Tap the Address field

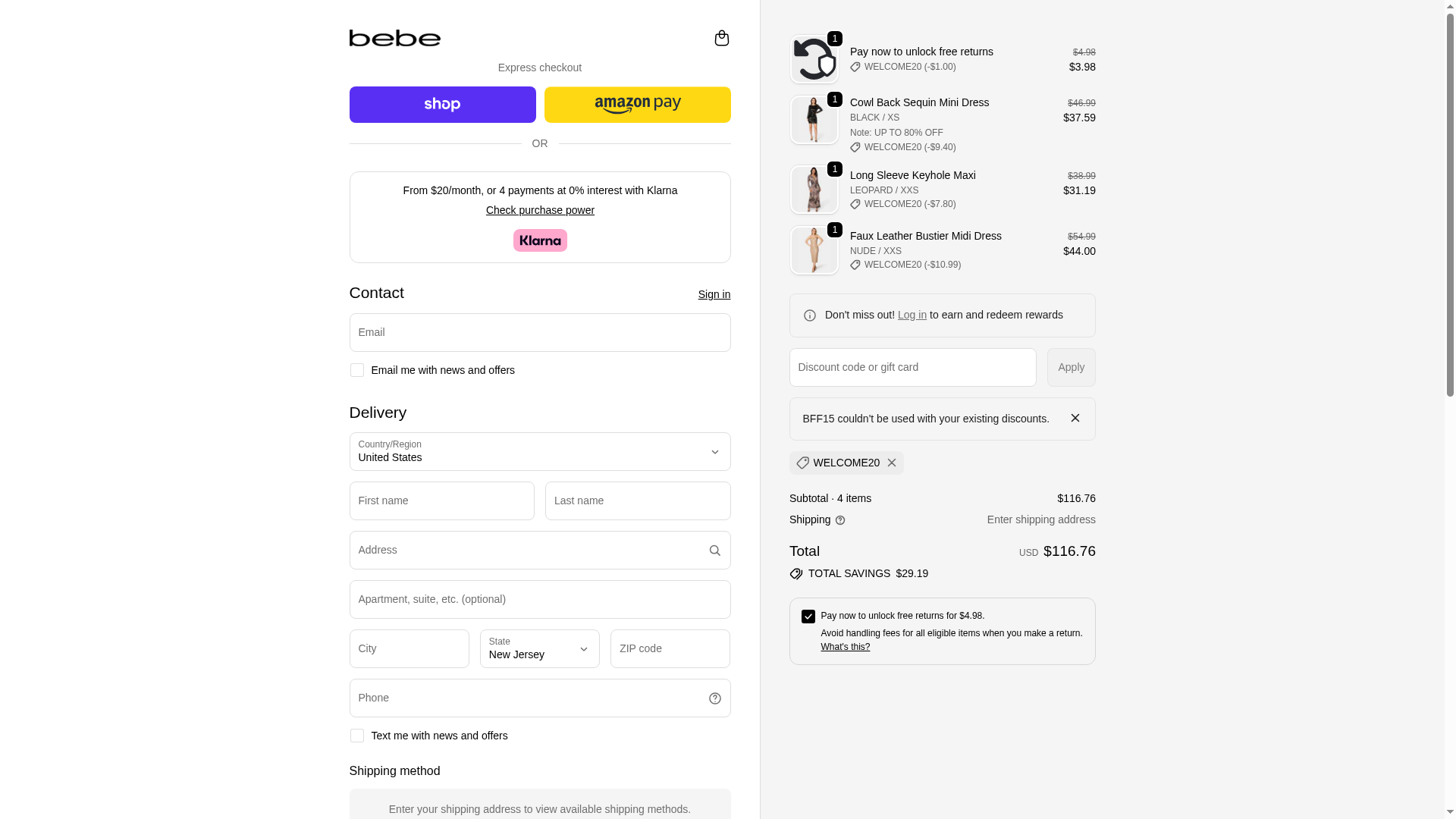[x=527, y=550]
